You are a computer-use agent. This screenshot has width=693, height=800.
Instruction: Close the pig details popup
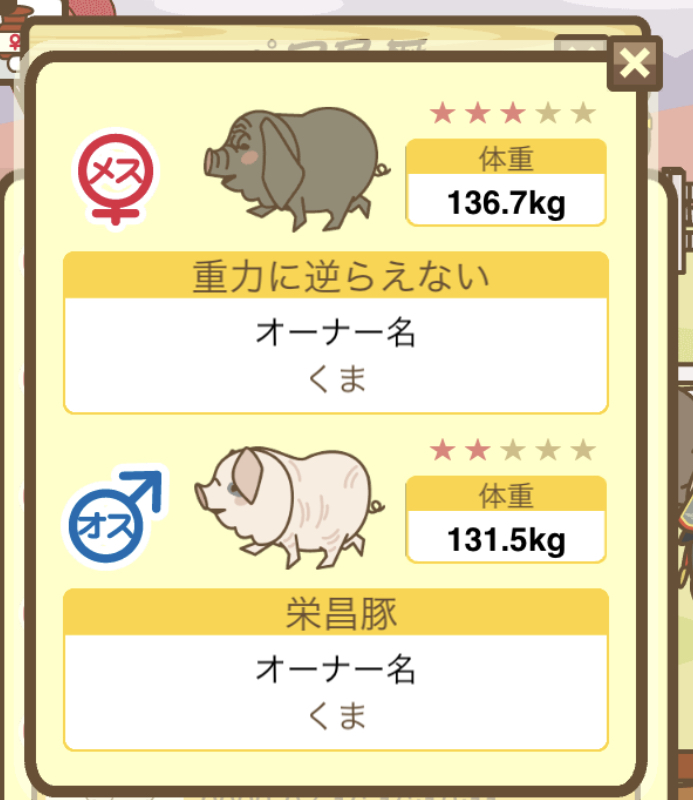[x=634, y=64]
